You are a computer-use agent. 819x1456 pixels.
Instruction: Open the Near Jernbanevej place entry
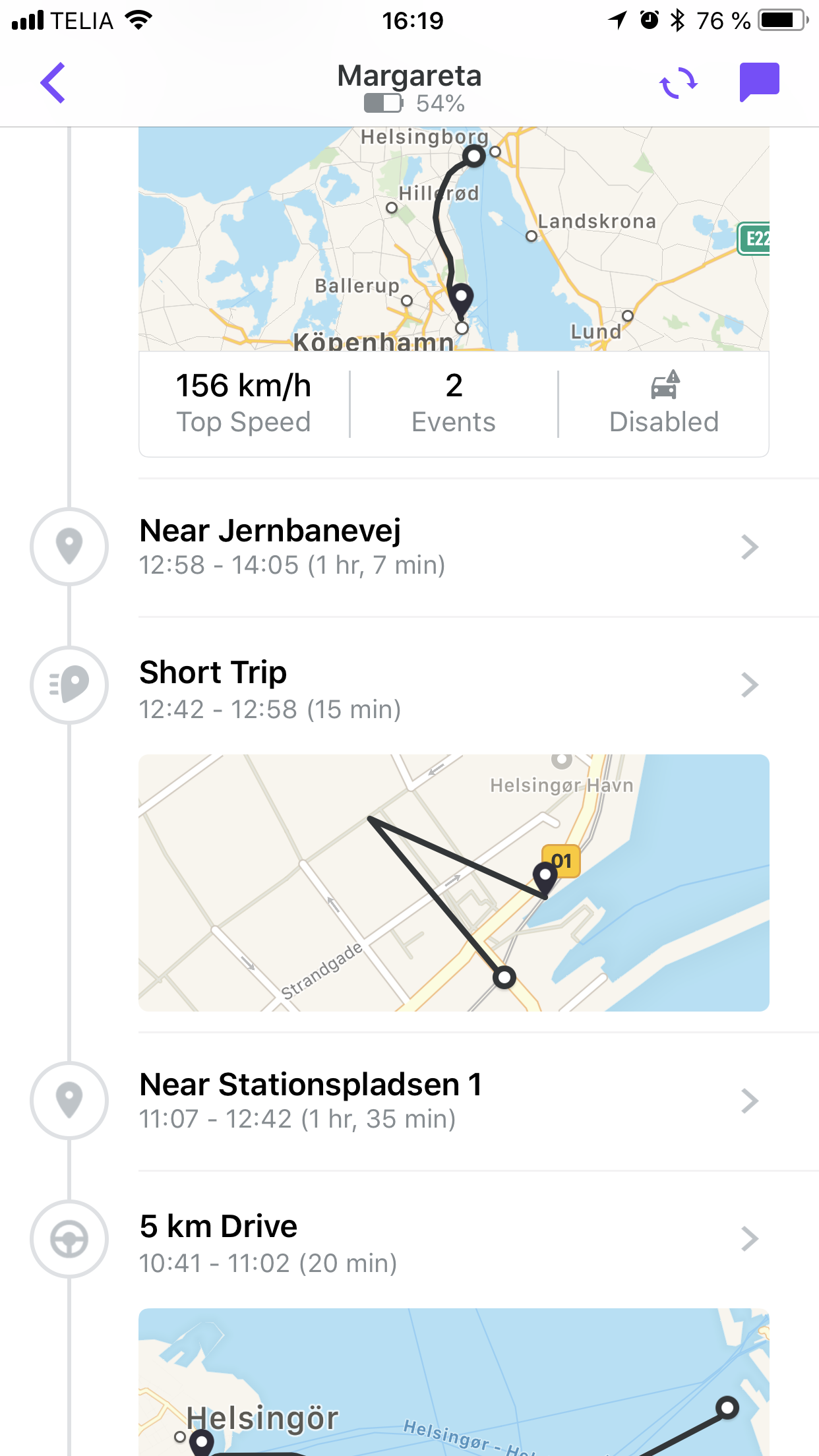coord(448,547)
